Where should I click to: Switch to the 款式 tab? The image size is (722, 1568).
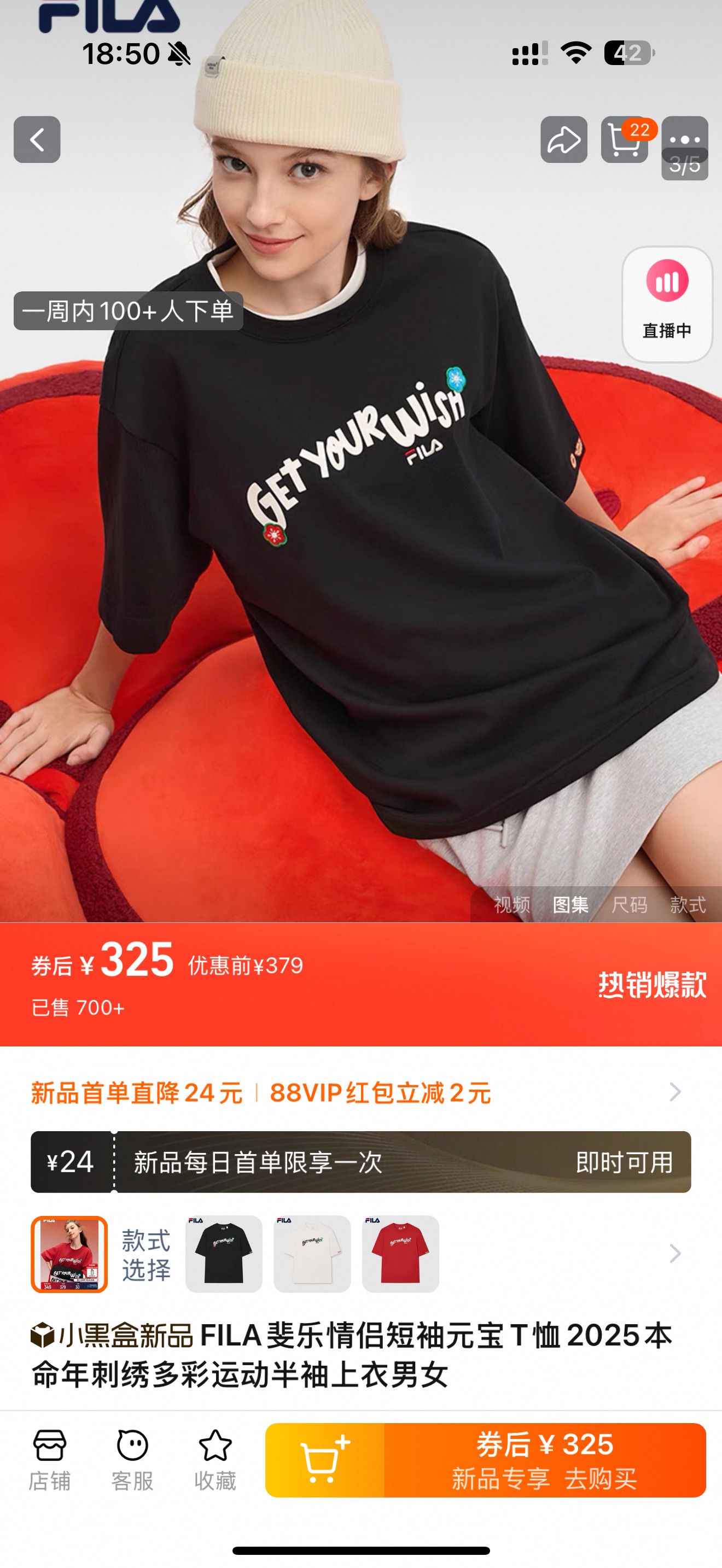coord(688,904)
